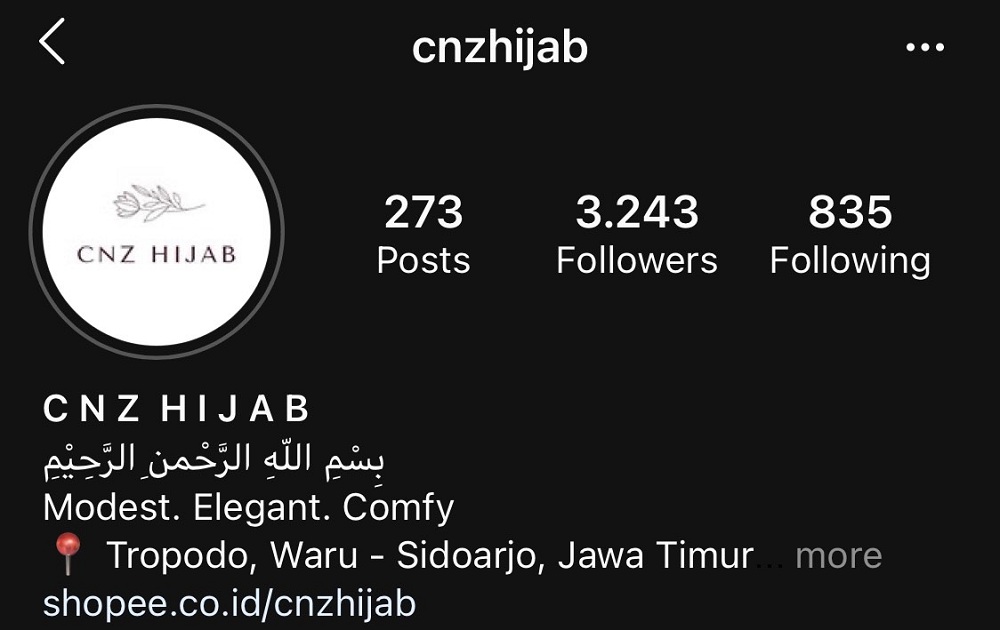Go back using the back arrow
This screenshot has height=630, width=1000.
tap(52, 44)
